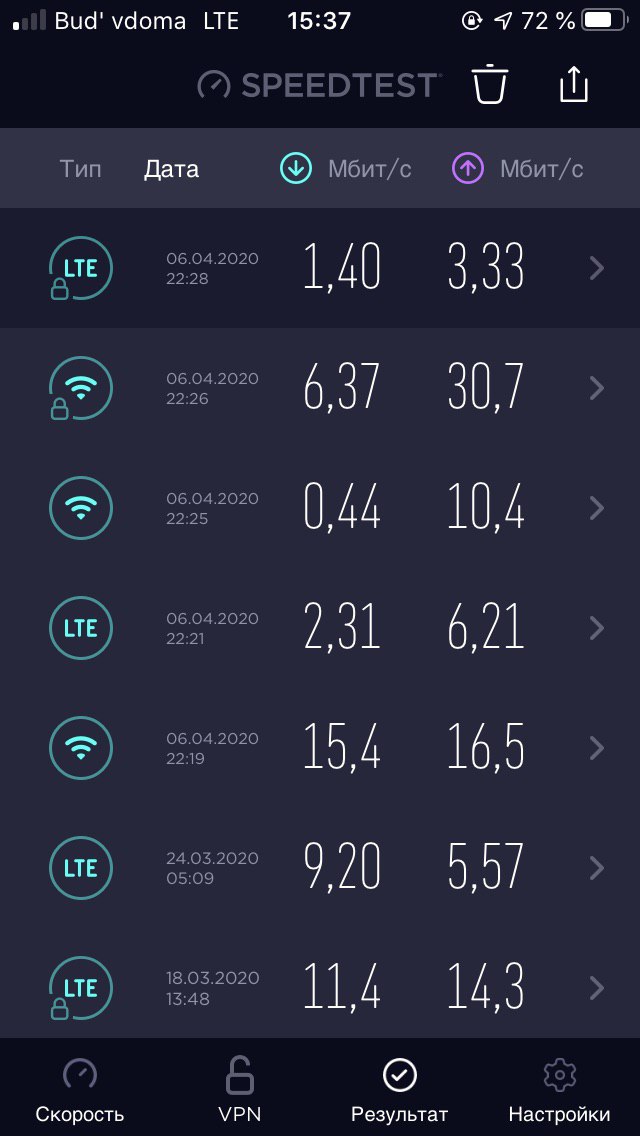640x1136 pixels.
Task: Open LTE result from 06.04.2020 22:21
Action: 320,627
